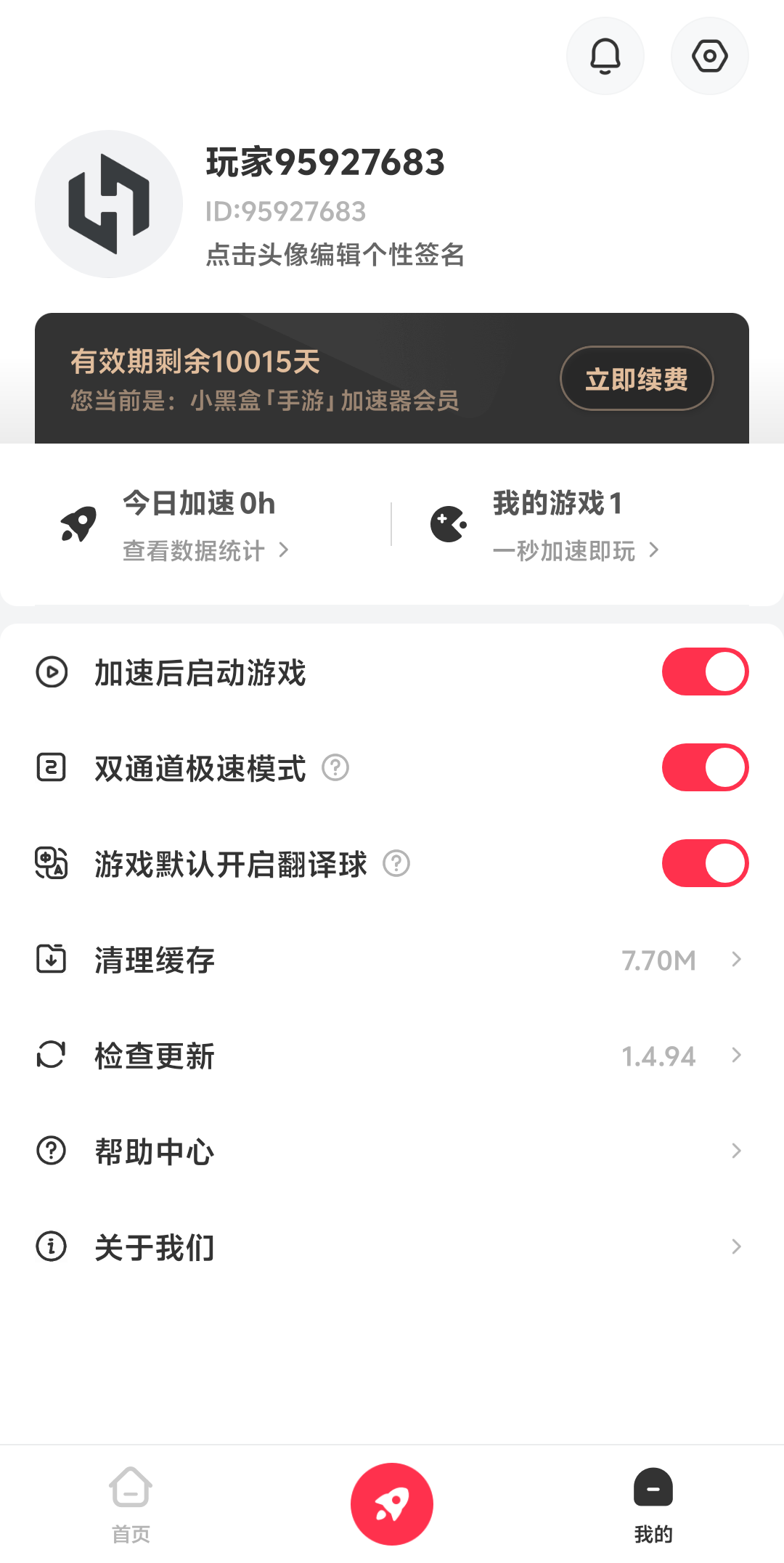Tap the profile avatar to edit signature
The width and height of the screenshot is (784, 1563).
[109, 204]
